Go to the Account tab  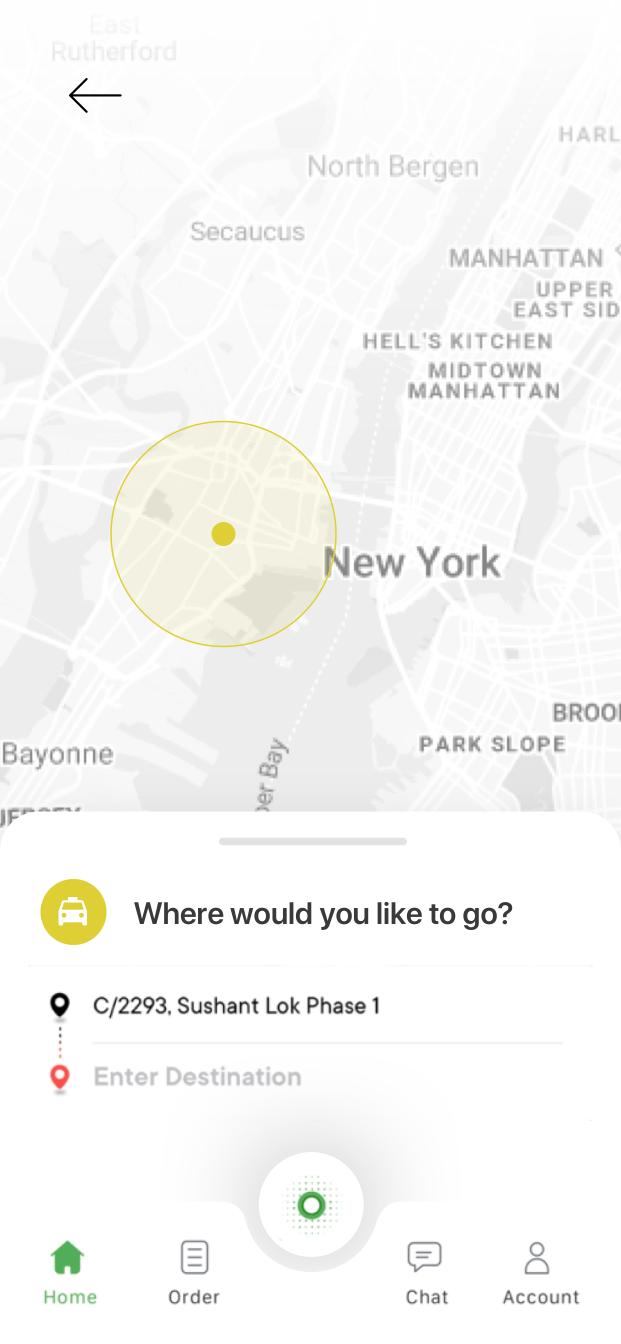click(540, 1273)
